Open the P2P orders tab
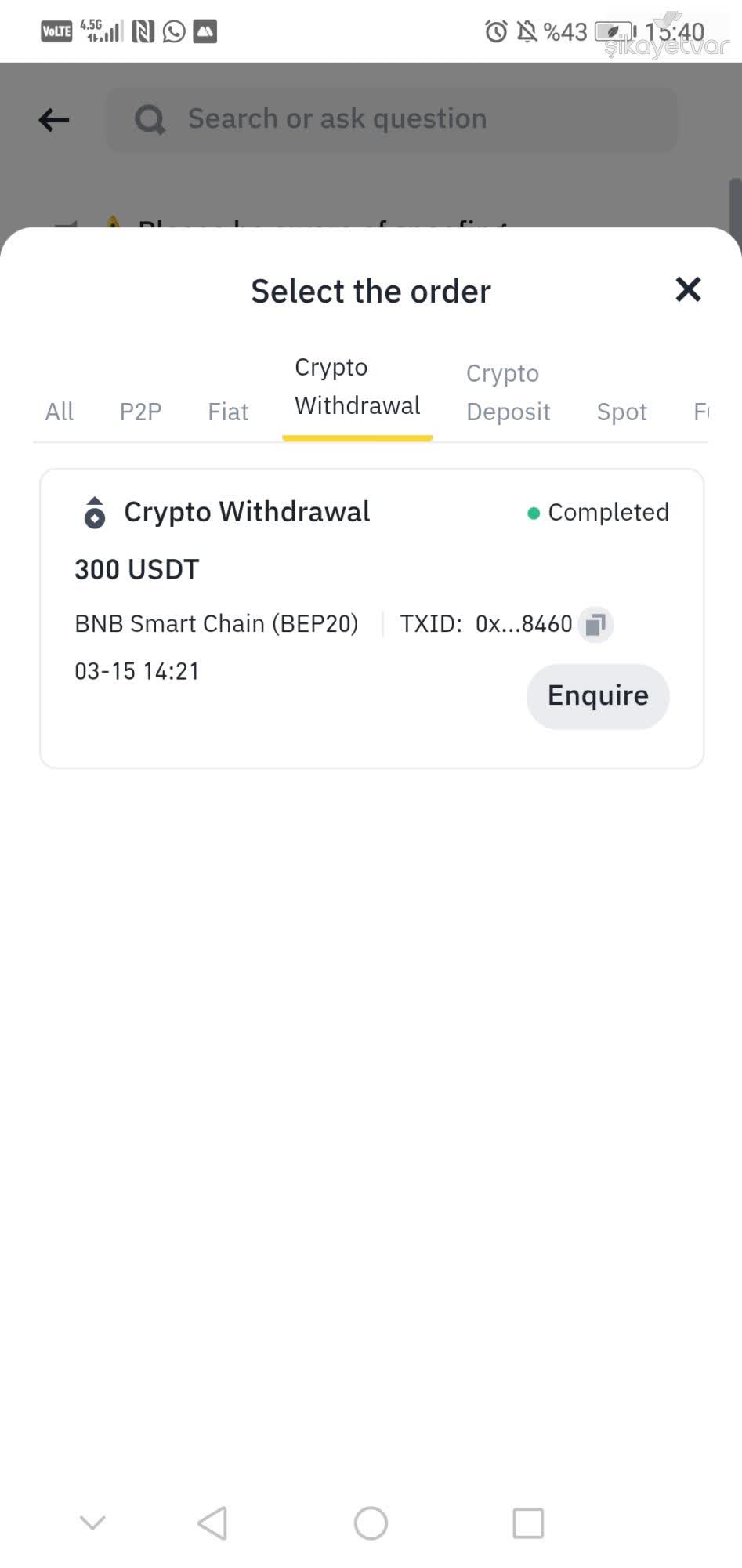The height and width of the screenshot is (1568, 742). (x=141, y=411)
